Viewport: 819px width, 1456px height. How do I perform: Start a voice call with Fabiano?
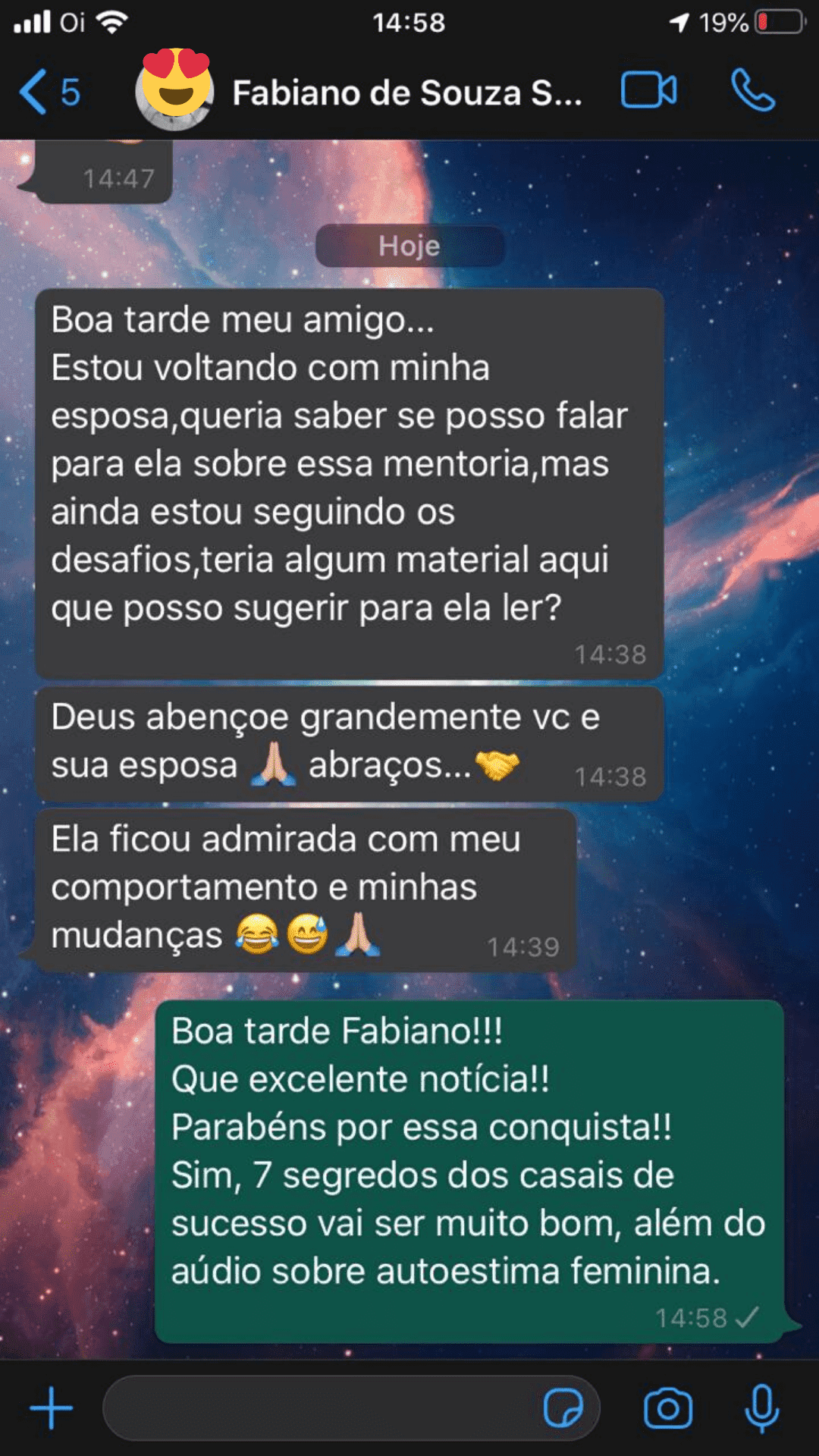pyautogui.click(x=753, y=91)
